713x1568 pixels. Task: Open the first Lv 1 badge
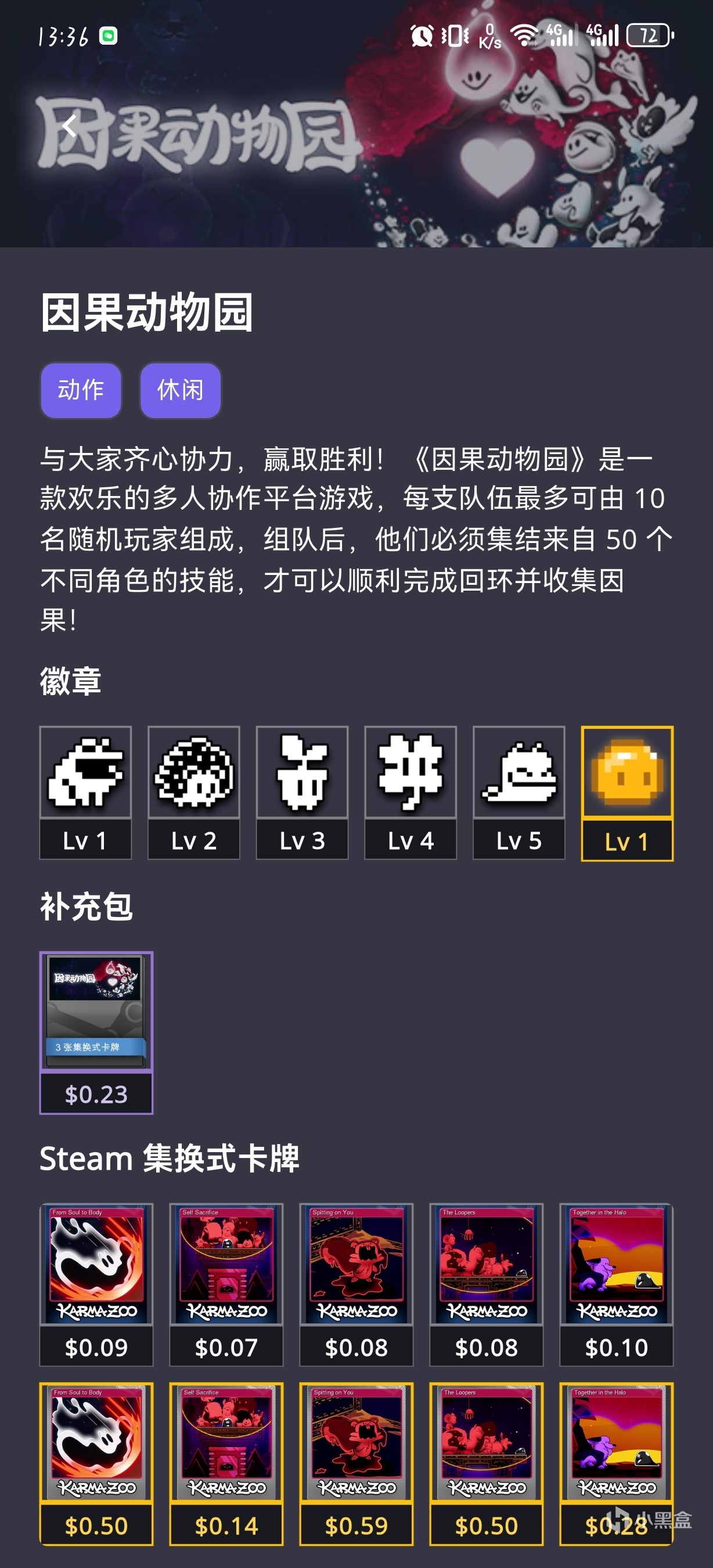85,792
